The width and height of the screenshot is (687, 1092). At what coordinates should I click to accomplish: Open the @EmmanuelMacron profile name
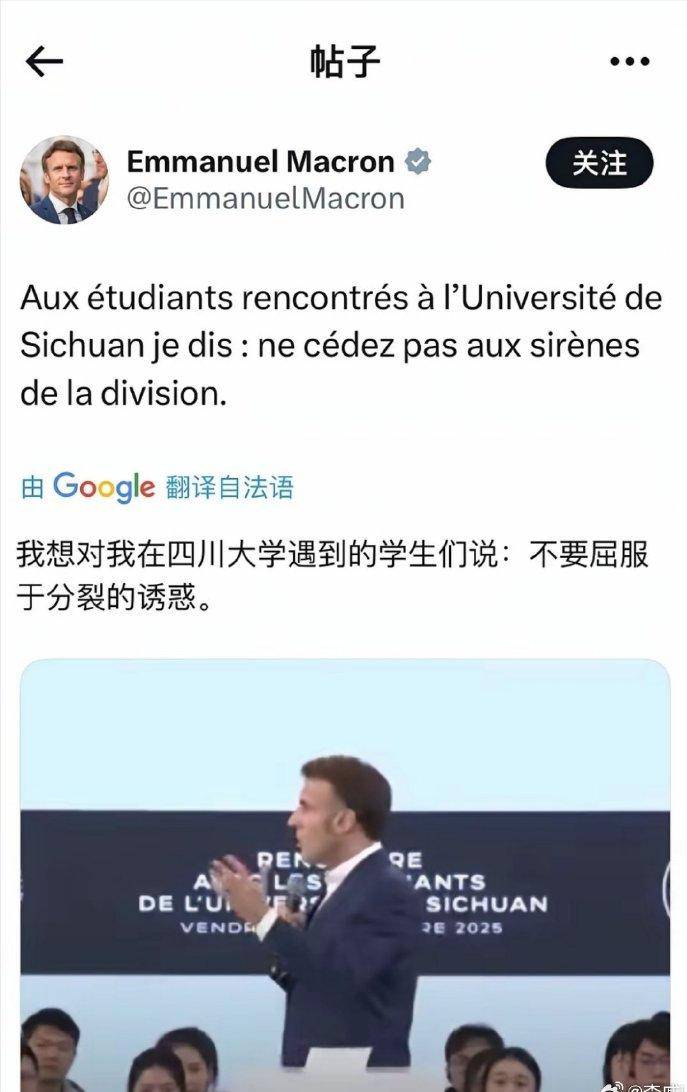click(x=265, y=198)
